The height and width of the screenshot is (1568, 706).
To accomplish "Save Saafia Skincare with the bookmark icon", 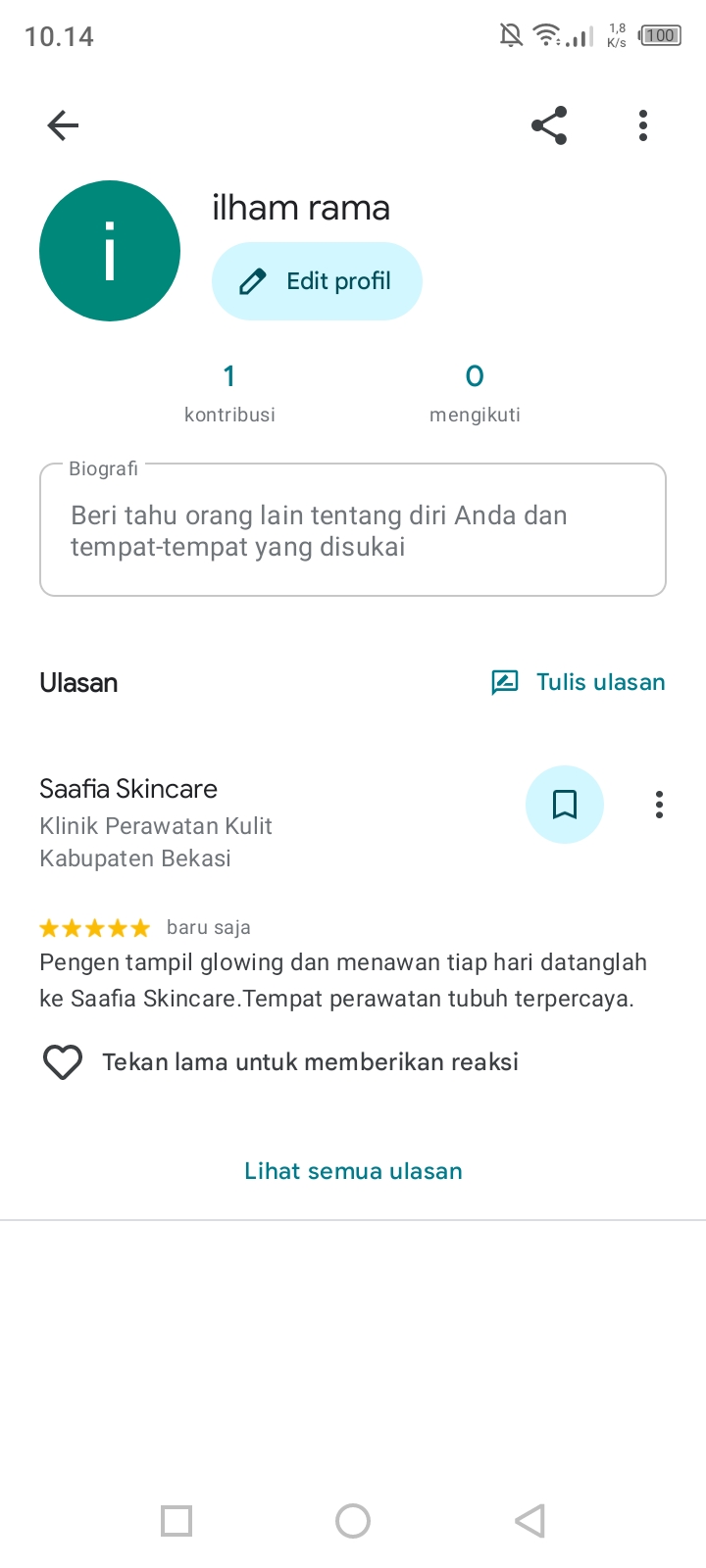I will pos(565,805).
